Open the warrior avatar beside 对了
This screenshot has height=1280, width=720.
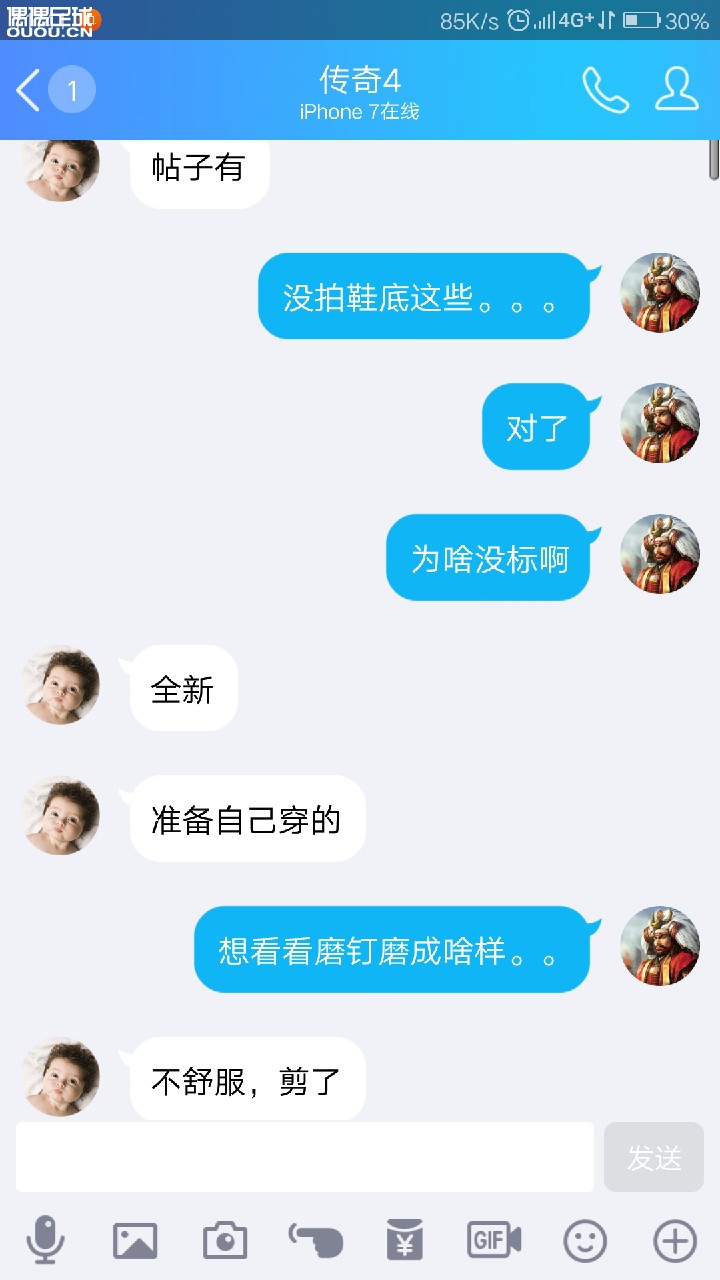[x=660, y=424]
